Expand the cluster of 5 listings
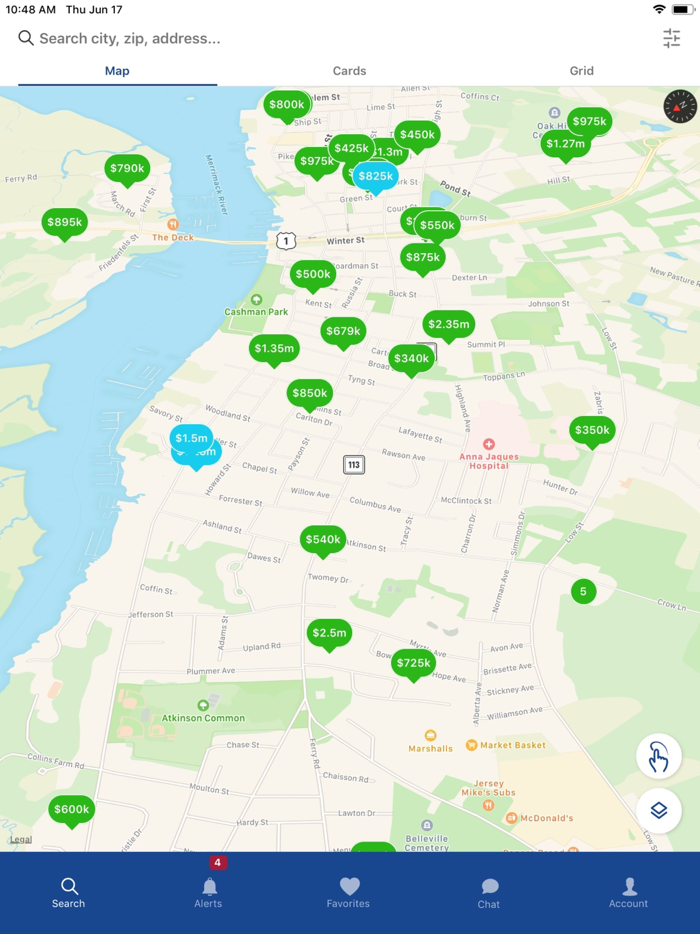 coord(583,592)
